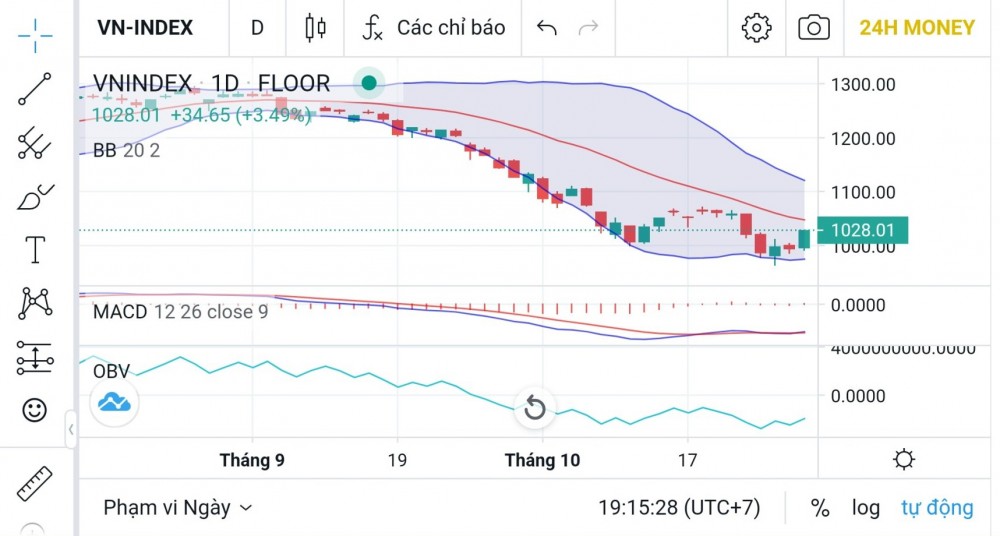The width and height of the screenshot is (1000, 536).
Task: Toggle the percent scale
Action: [x=820, y=508]
